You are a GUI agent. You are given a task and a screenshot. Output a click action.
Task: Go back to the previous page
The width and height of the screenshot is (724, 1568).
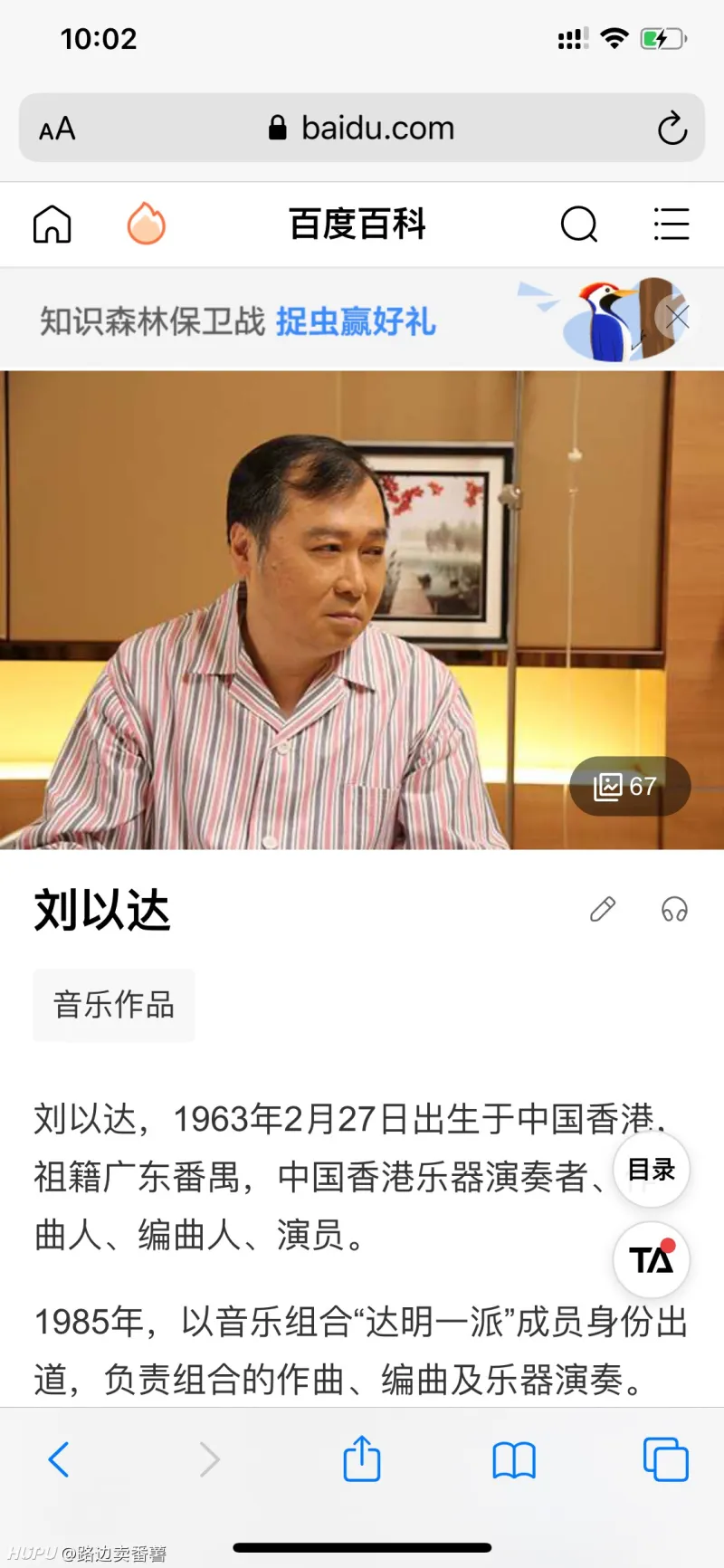(x=59, y=1459)
